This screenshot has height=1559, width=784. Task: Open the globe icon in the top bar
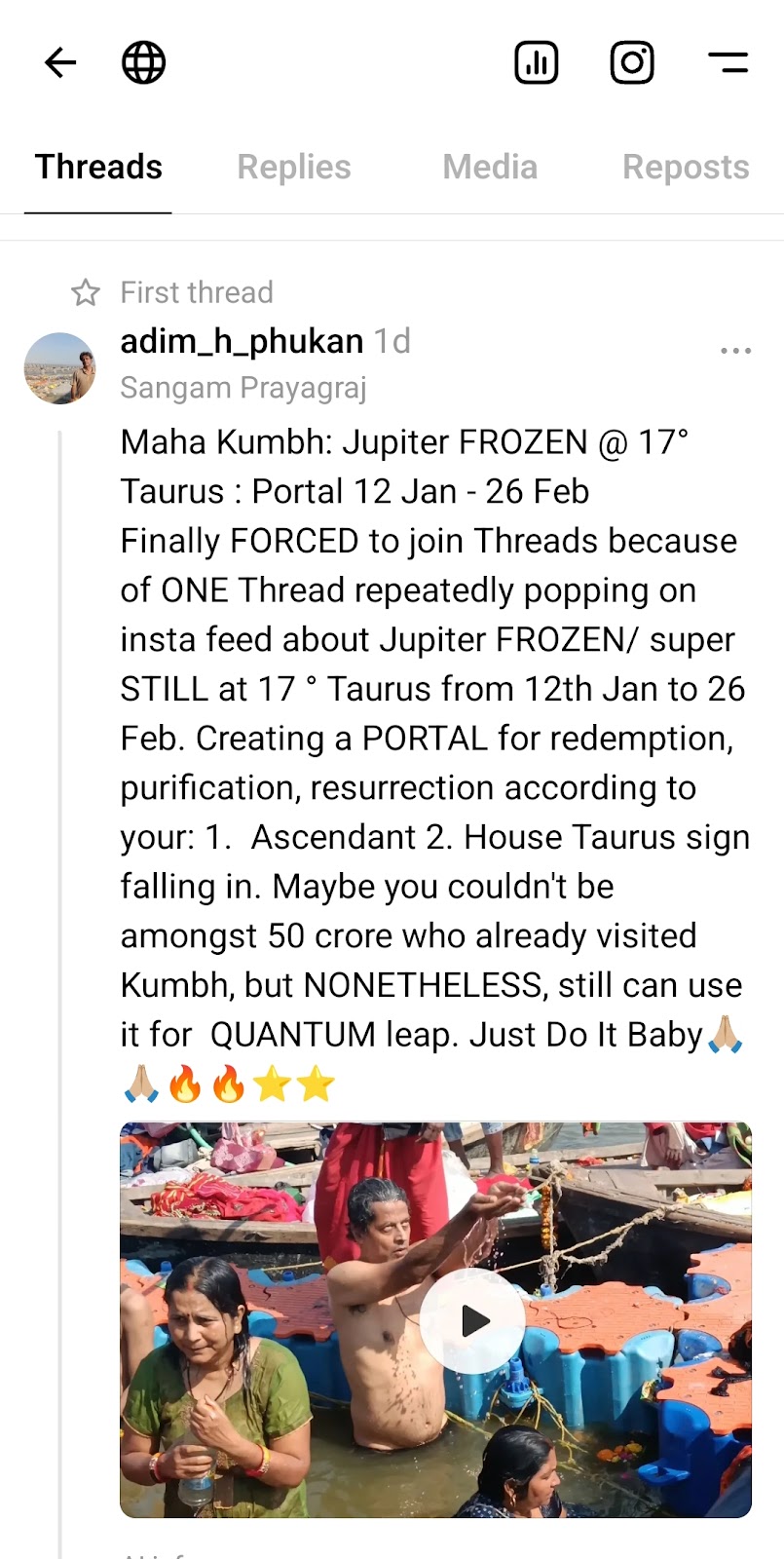coord(143,63)
